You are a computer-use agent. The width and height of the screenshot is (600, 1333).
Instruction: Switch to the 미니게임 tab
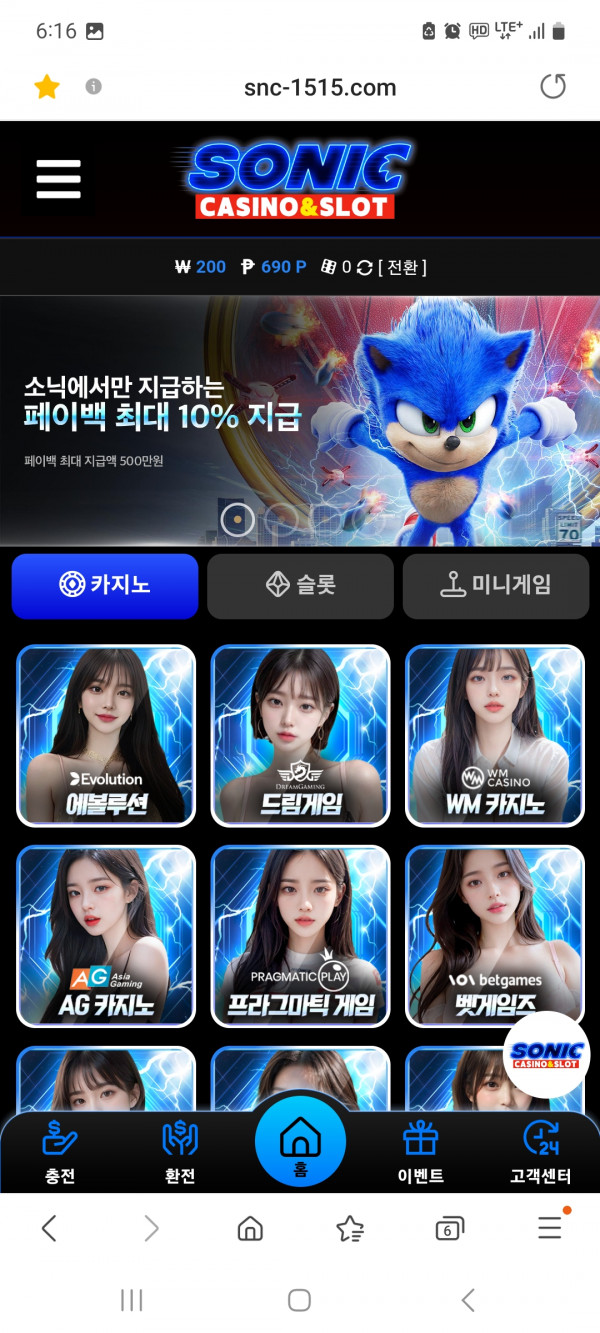495,586
